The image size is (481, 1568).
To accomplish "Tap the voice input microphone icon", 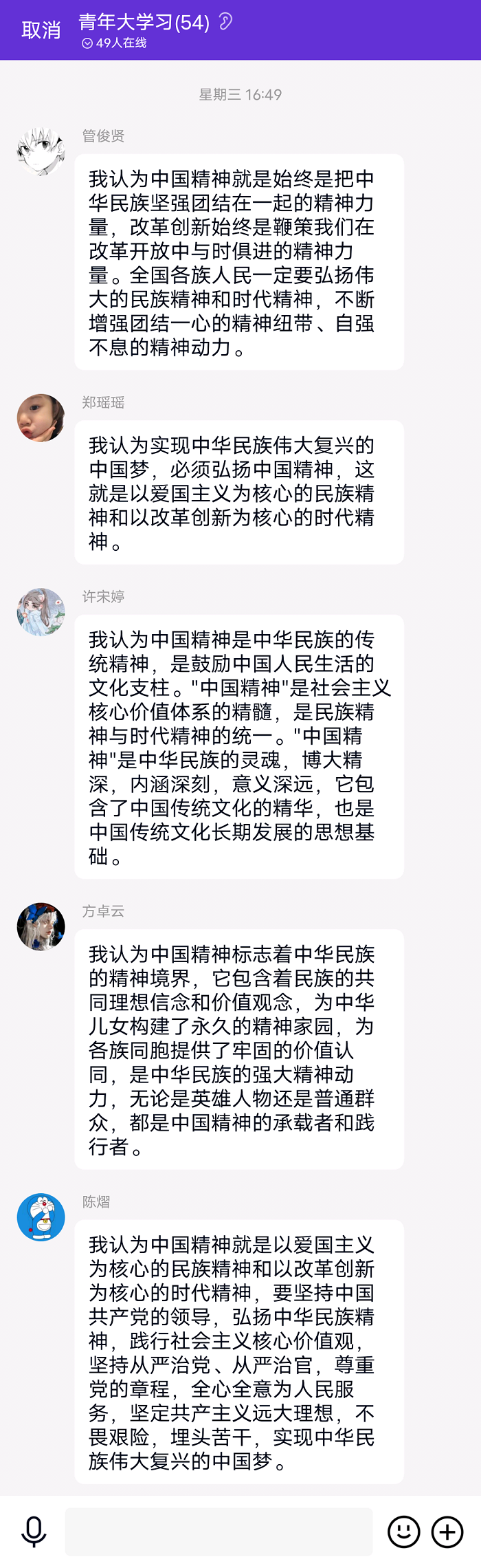I will click(34, 1532).
